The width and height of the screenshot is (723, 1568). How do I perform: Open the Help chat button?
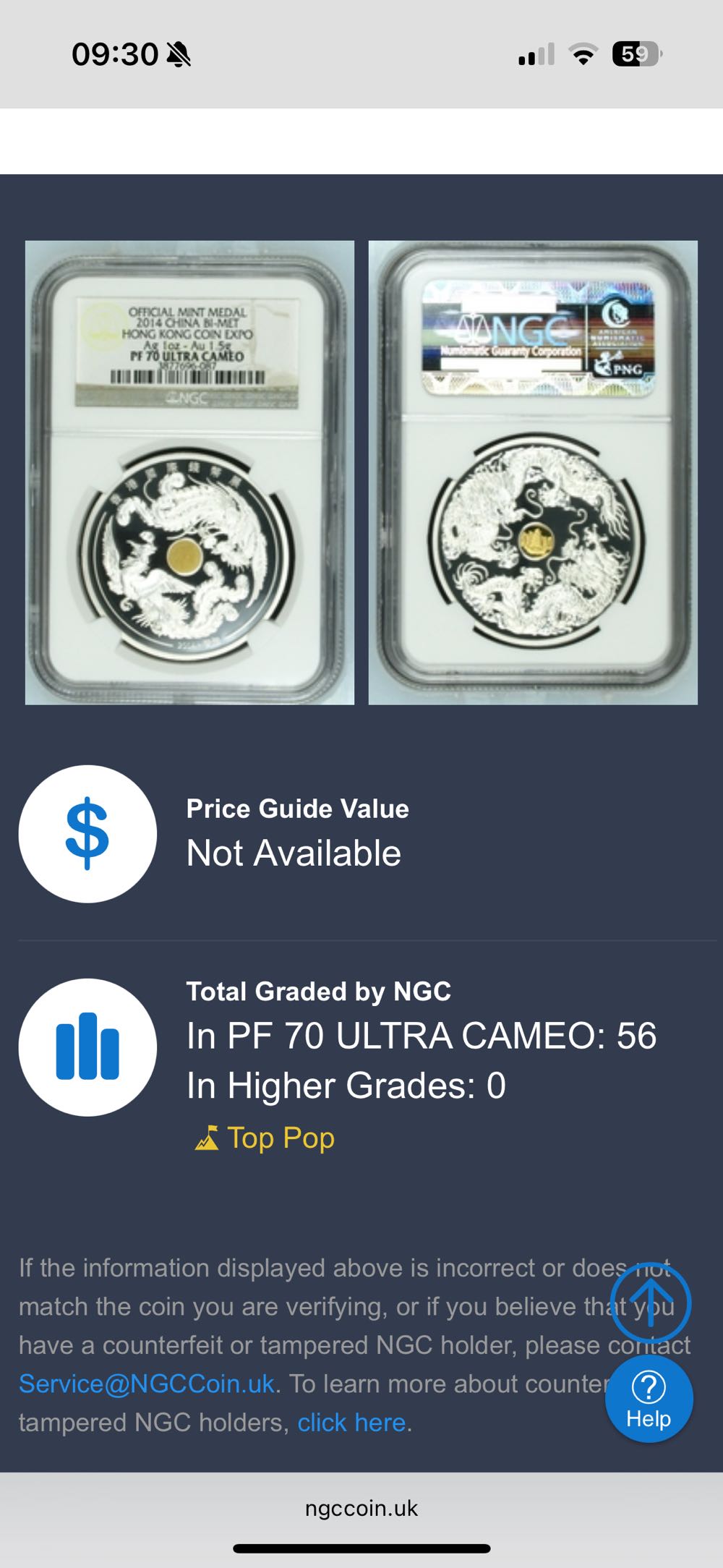click(649, 1399)
